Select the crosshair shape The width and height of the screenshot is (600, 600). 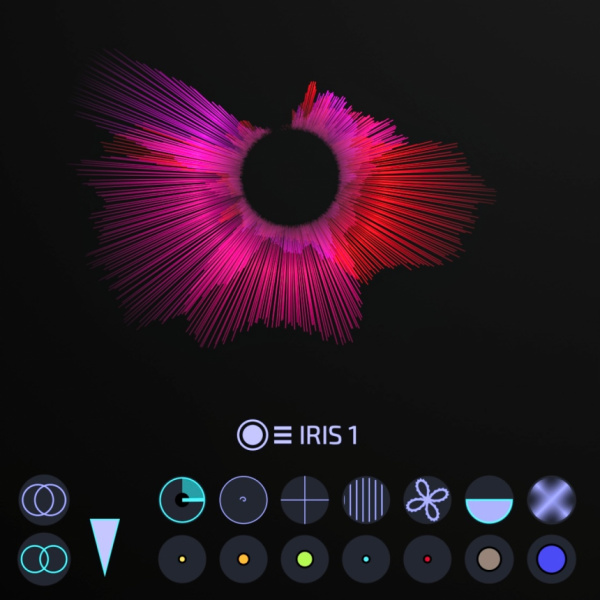pyautogui.click(x=305, y=499)
